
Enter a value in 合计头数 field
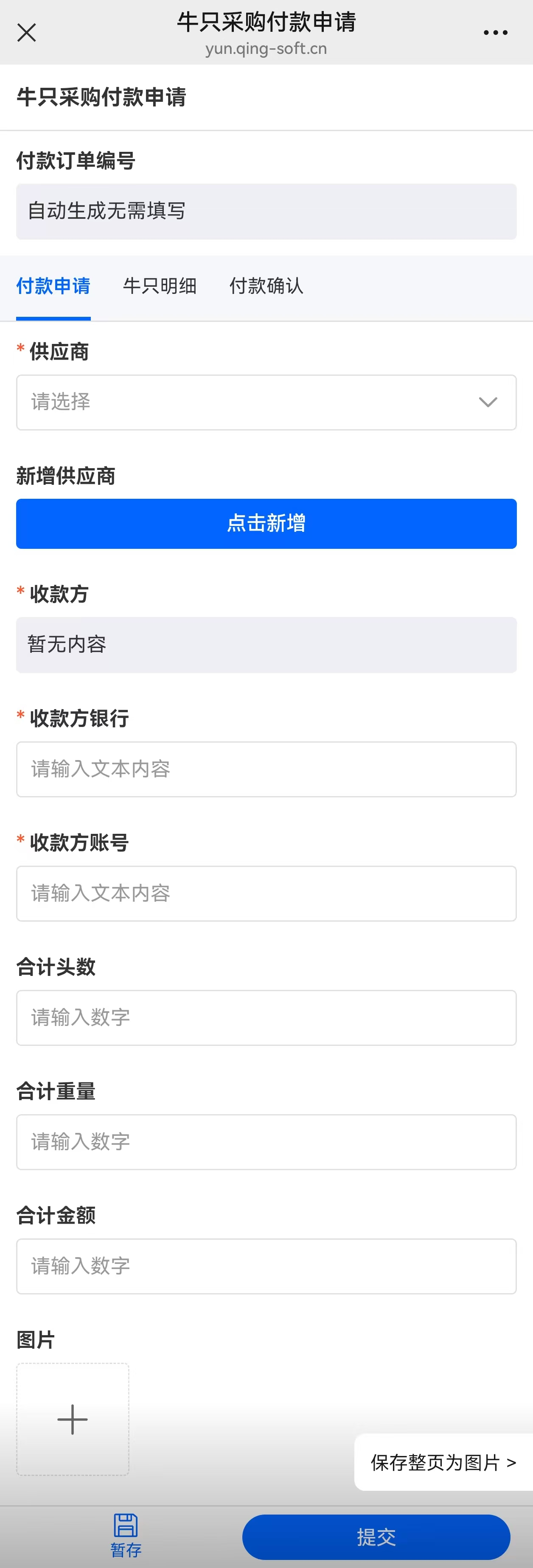266,1018
